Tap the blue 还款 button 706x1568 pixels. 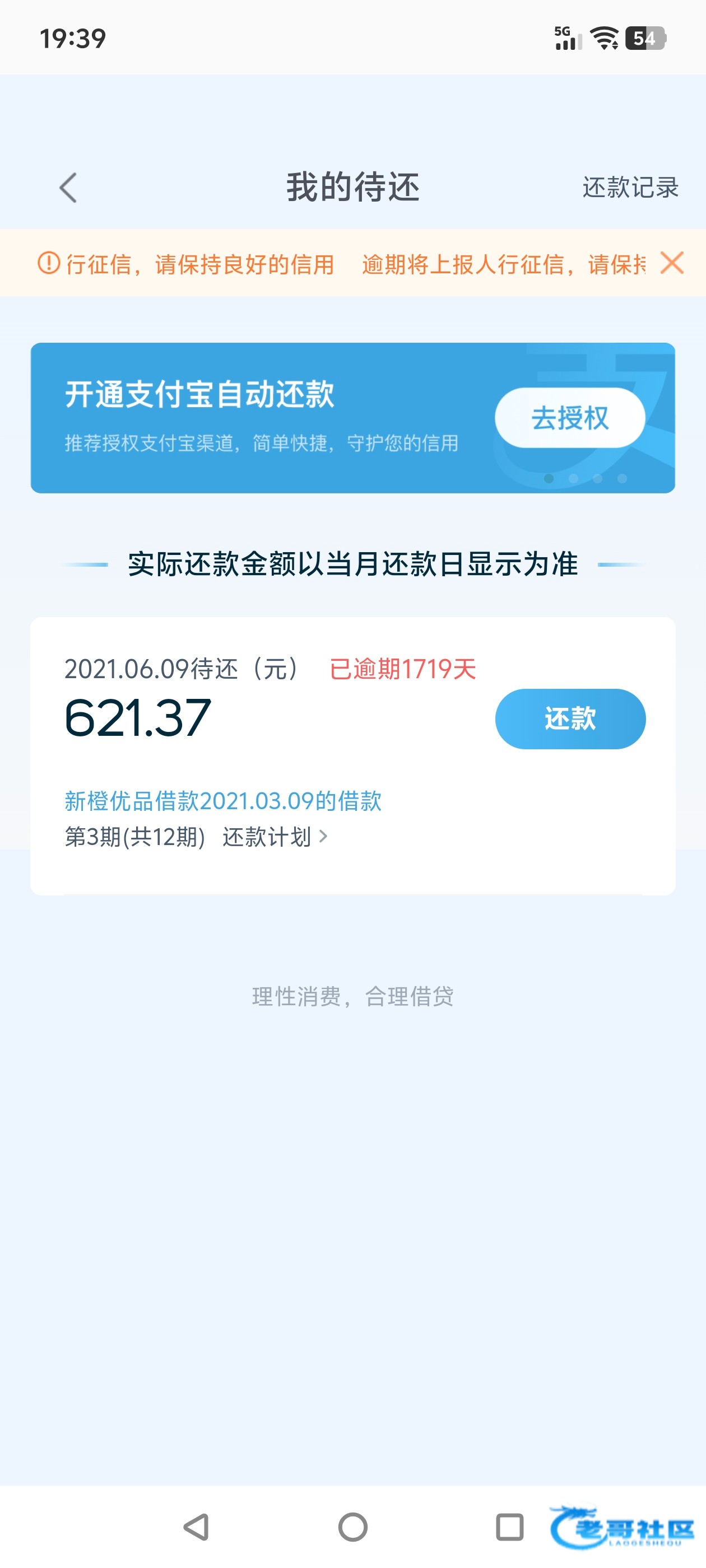pyautogui.click(x=570, y=719)
